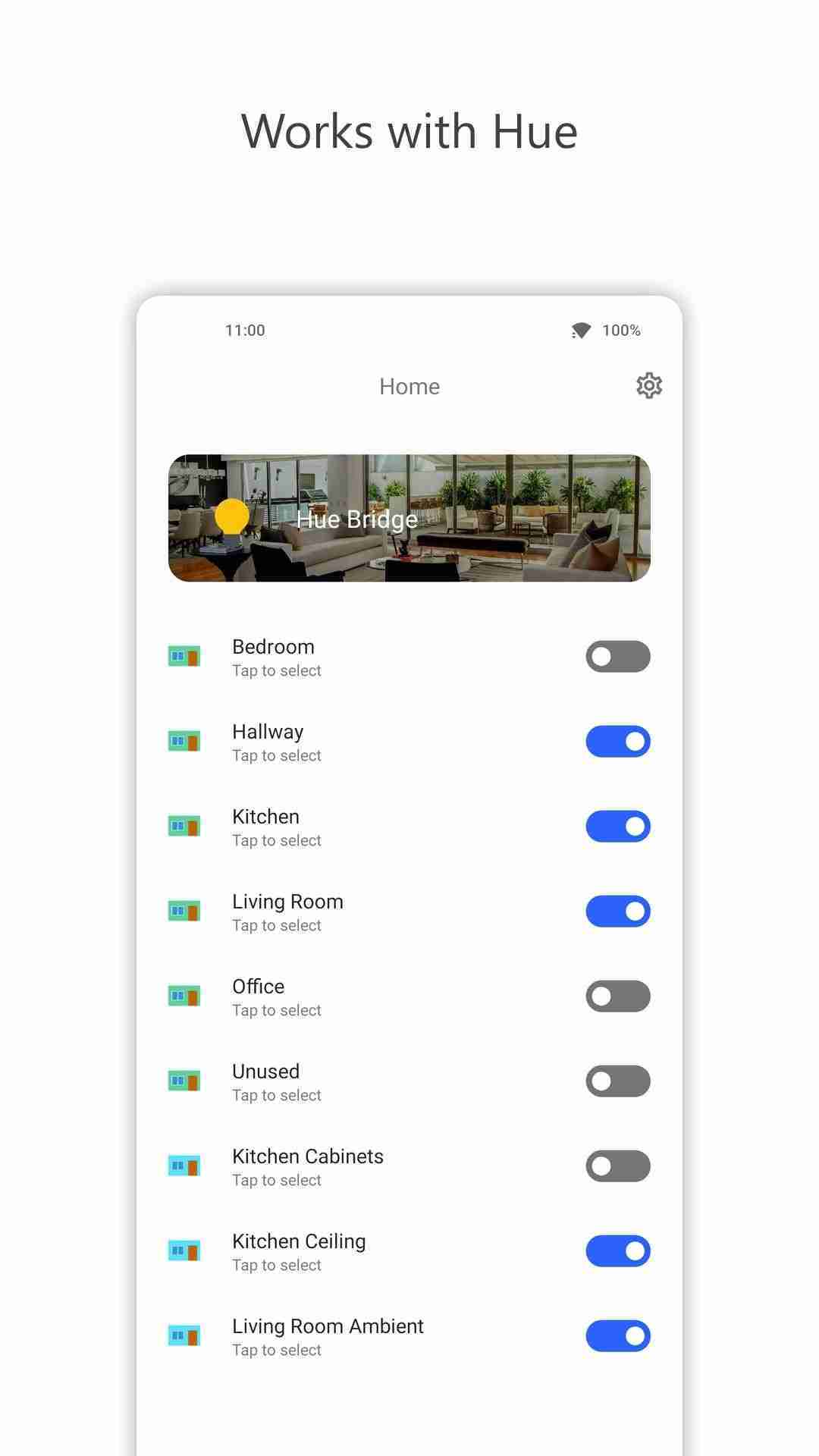This screenshot has height=1456, width=819.
Task: Open the Hue Bridge banner
Action: click(409, 519)
